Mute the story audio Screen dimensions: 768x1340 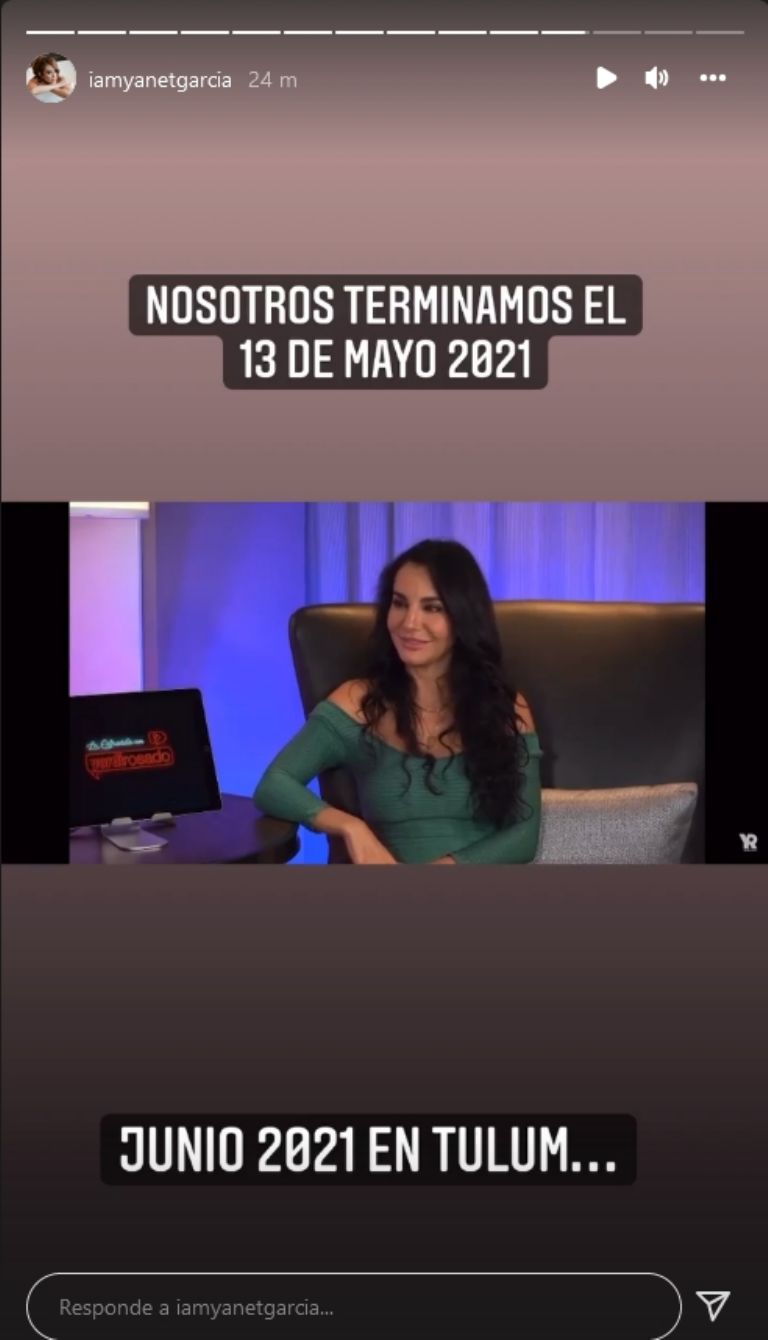pyautogui.click(x=656, y=78)
